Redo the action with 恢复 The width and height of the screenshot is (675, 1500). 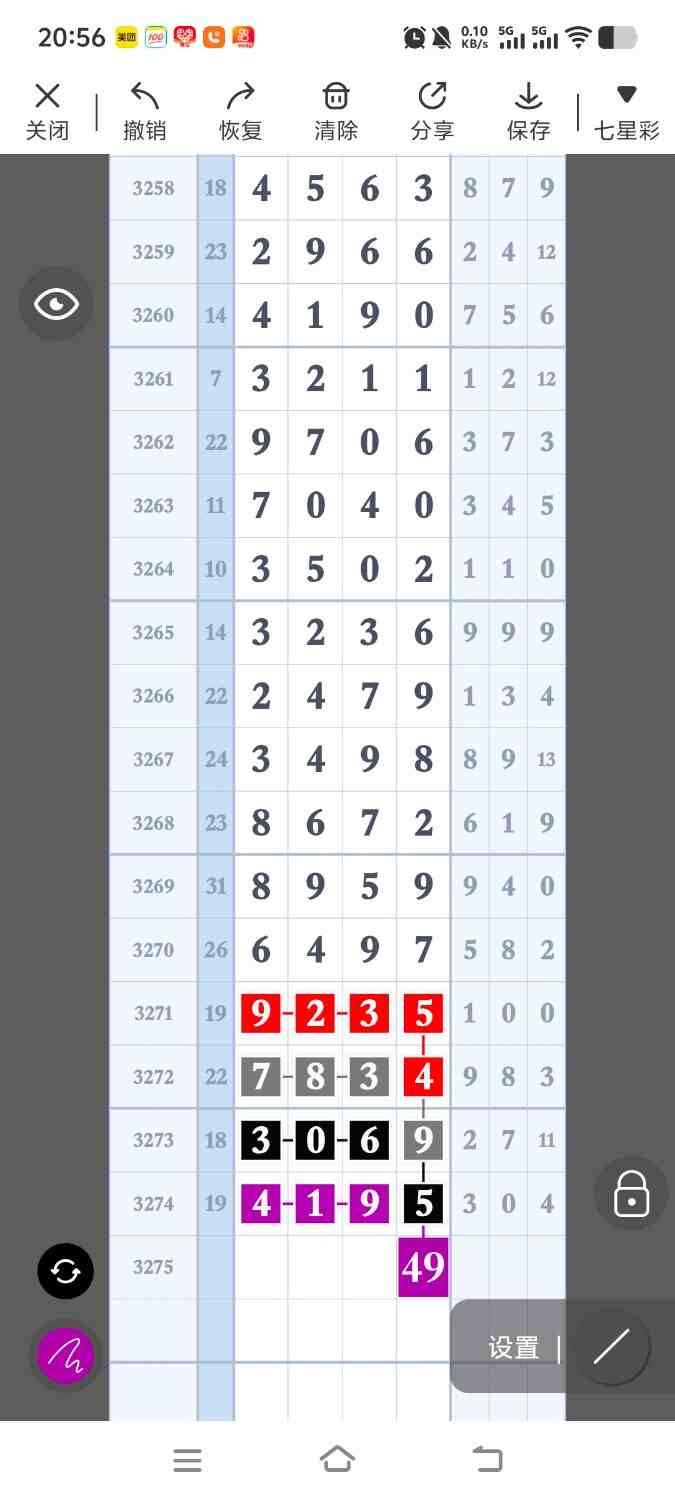coord(240,111)
